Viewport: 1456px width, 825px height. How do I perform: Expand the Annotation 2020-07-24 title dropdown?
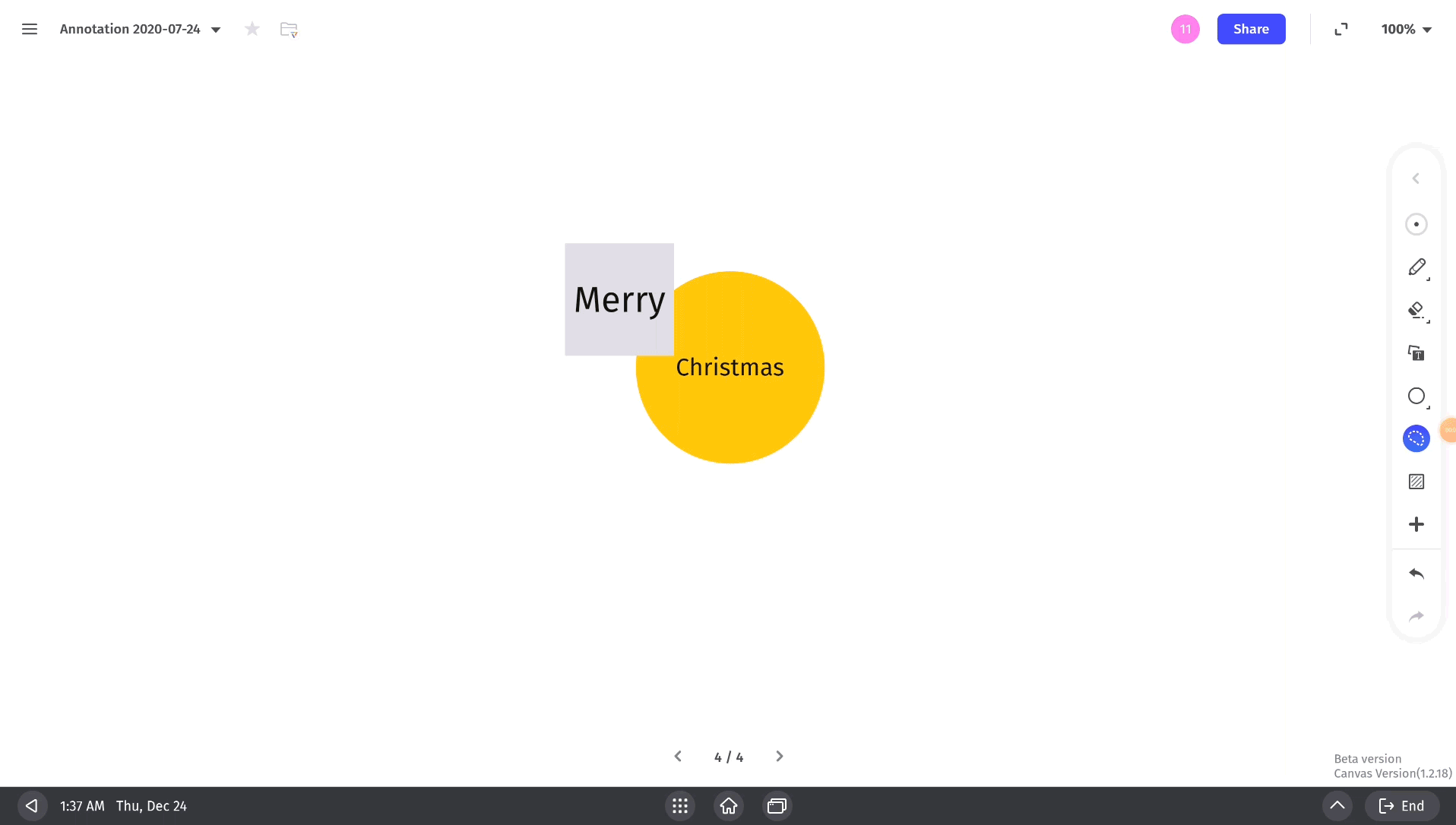pos(216,30)
